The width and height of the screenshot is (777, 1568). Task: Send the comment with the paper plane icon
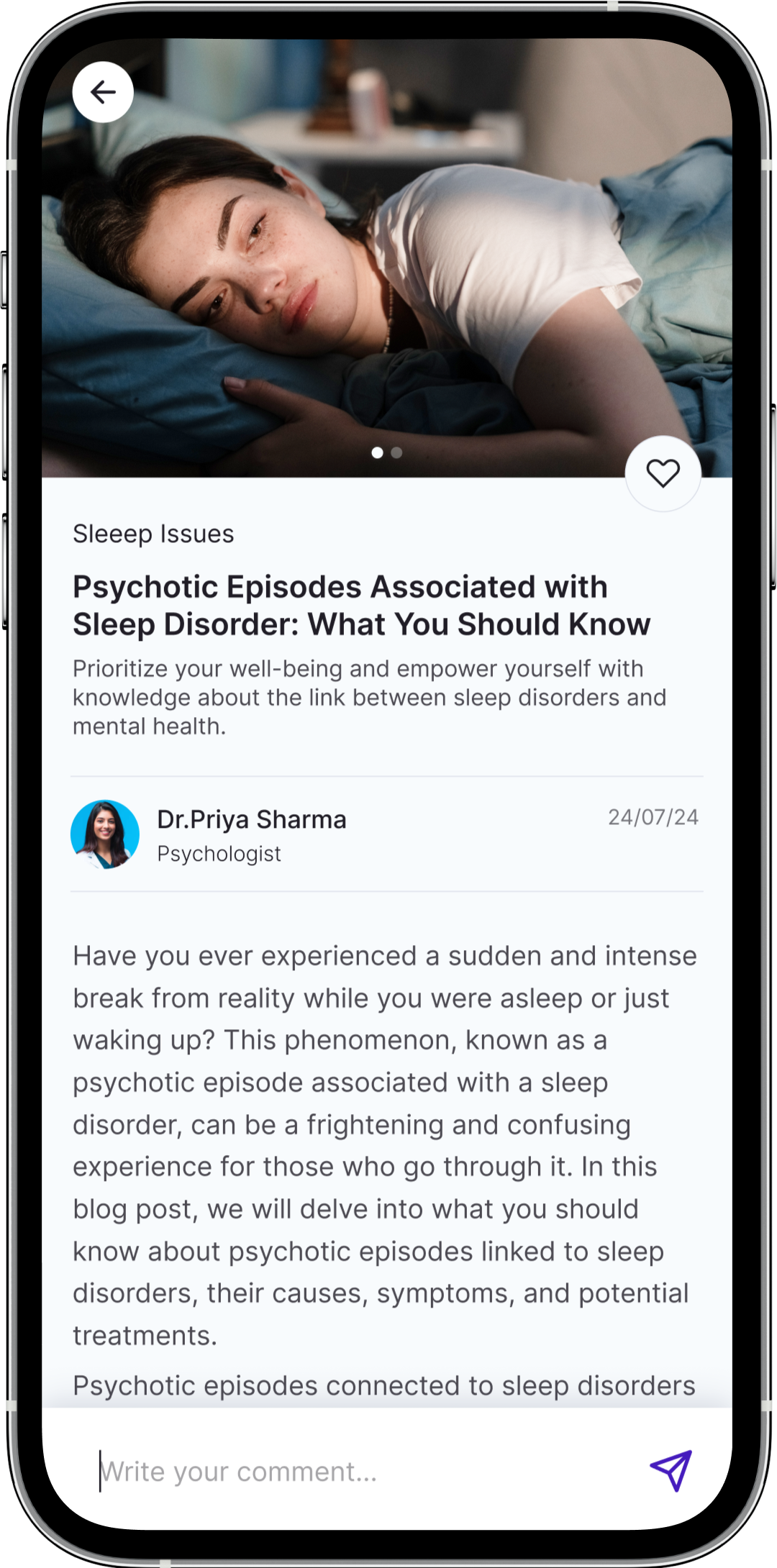pos(671,1471)
